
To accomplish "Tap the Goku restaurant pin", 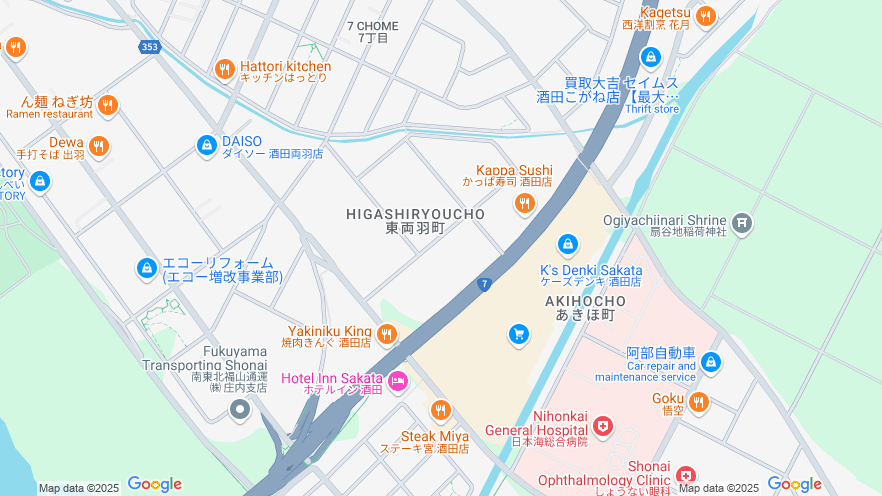I will coord(698,402).
